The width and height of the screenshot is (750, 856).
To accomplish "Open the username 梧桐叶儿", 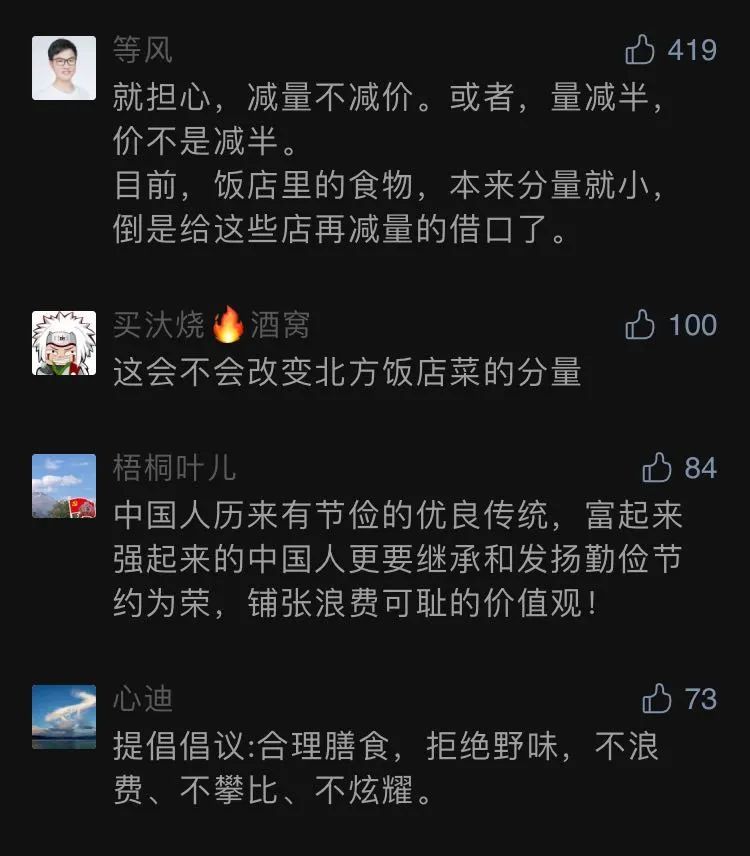I will (174, 467).
